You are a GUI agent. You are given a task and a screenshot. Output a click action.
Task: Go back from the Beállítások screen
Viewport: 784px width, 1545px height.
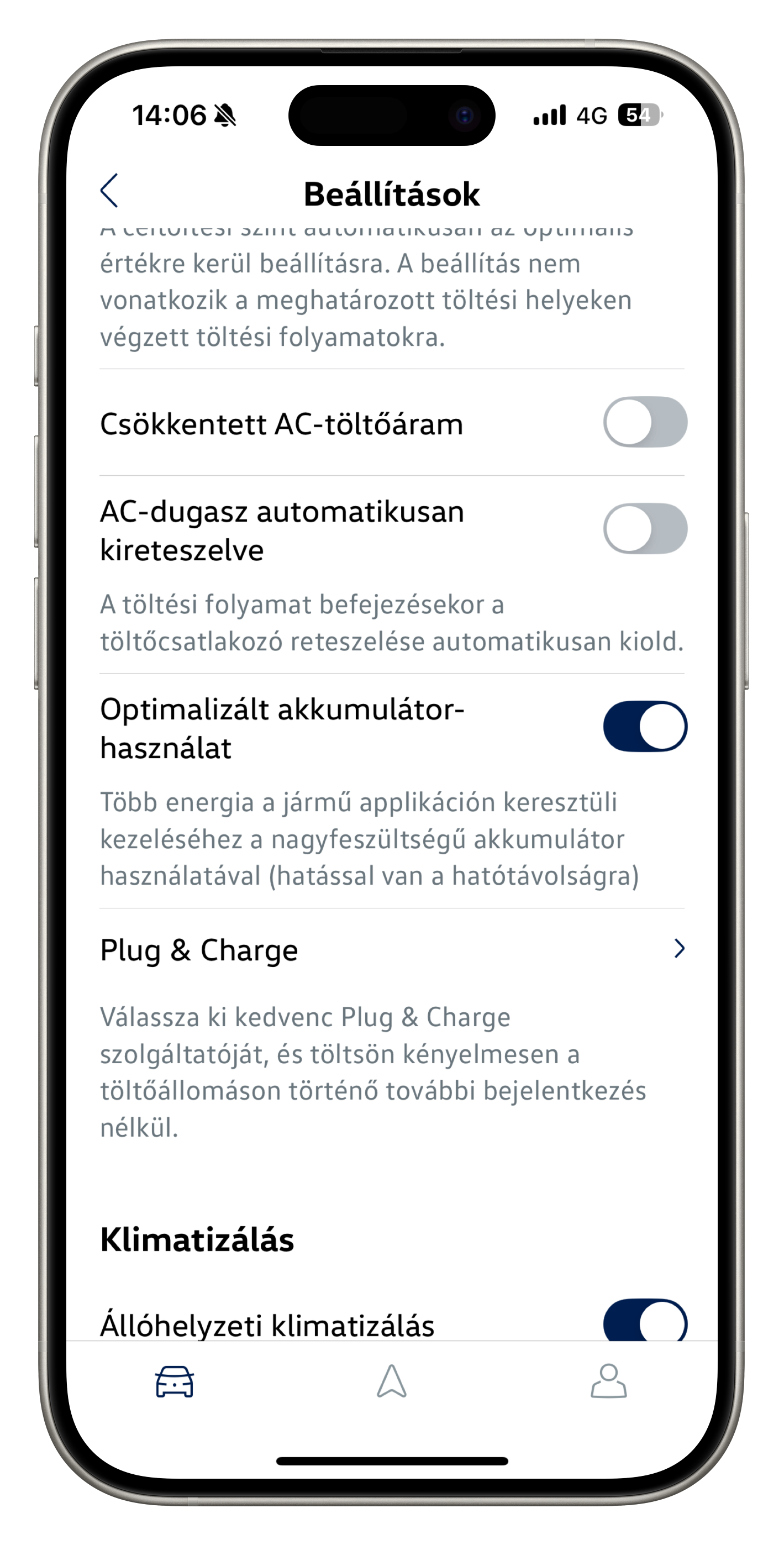(x=109, y=191)
